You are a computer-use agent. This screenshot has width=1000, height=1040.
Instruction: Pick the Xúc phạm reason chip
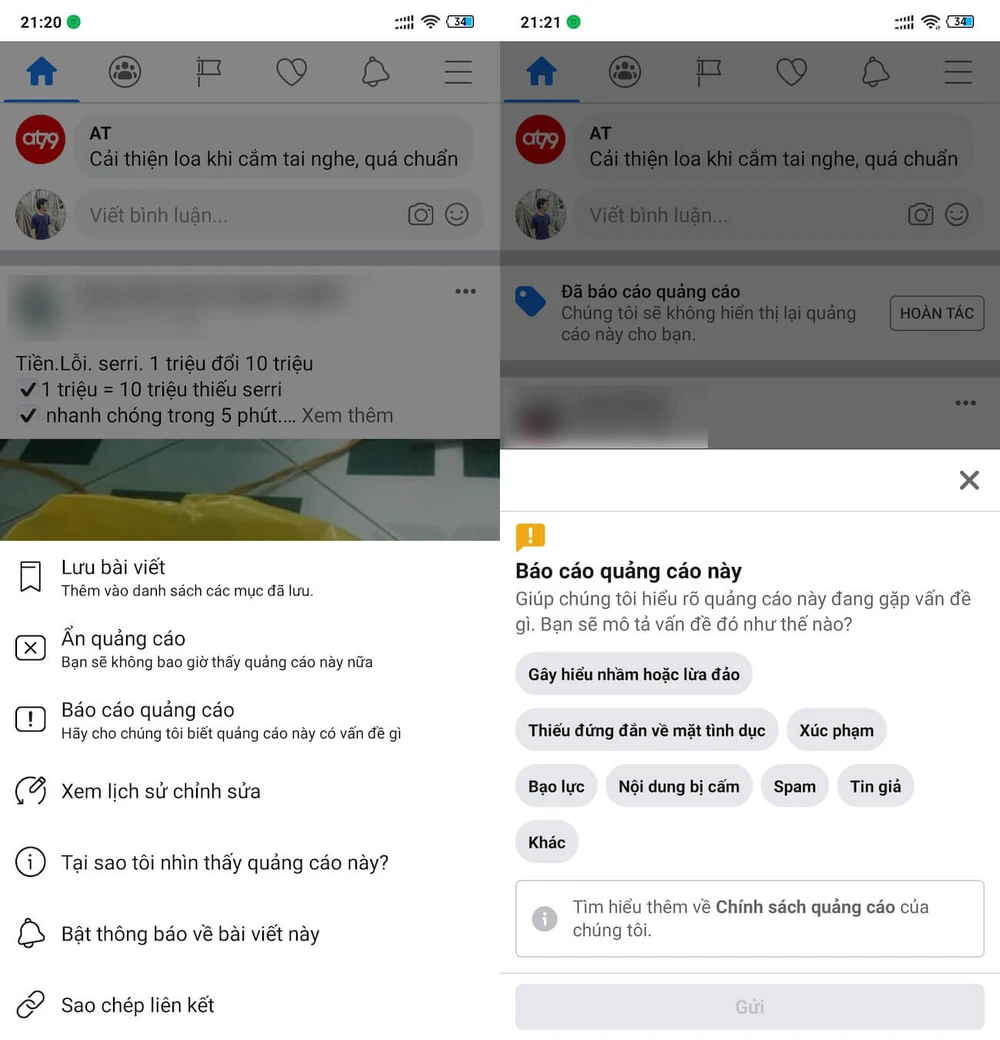tap(836, 730)
